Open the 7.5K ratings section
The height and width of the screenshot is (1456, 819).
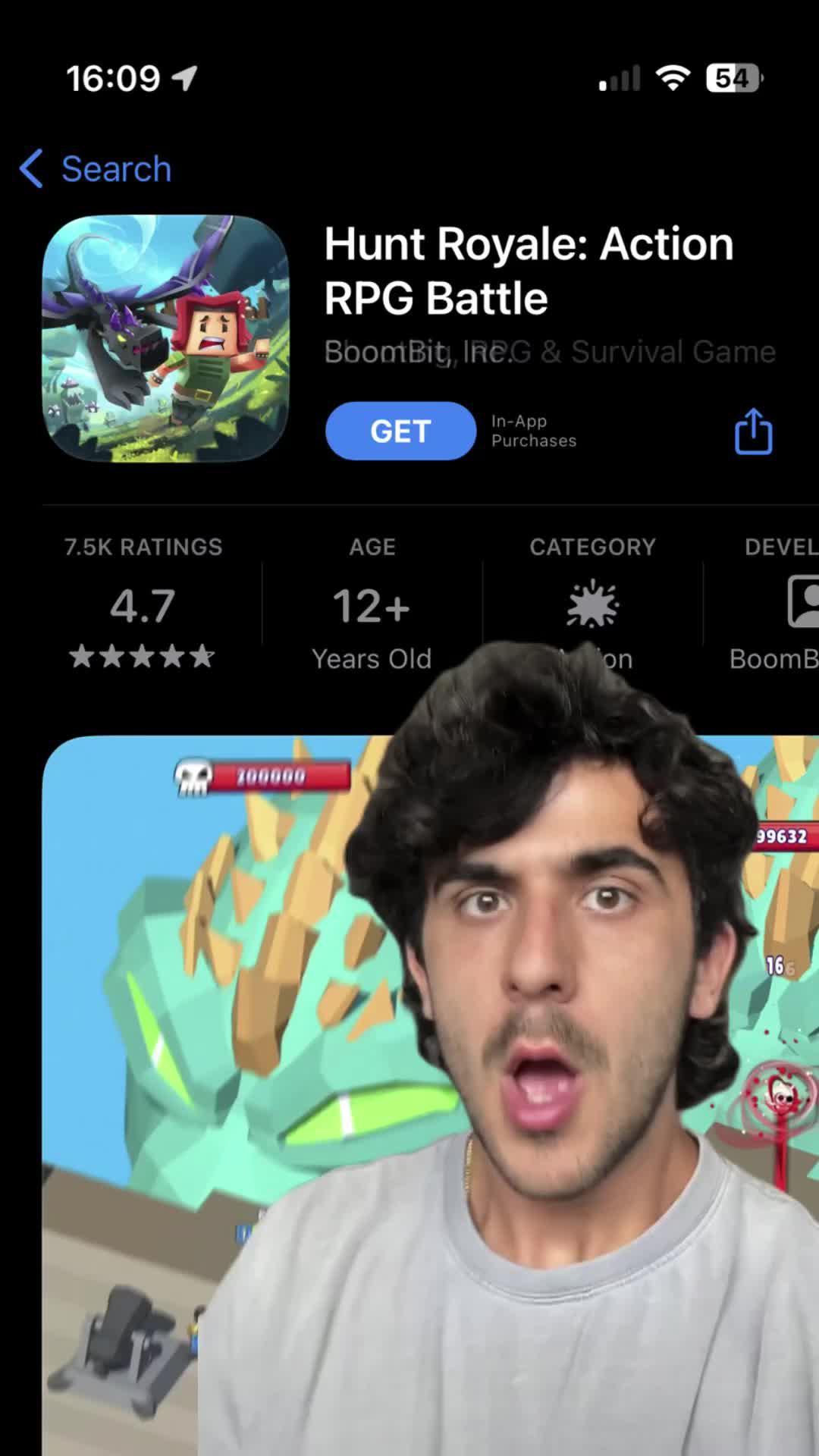tap(143, 604)
